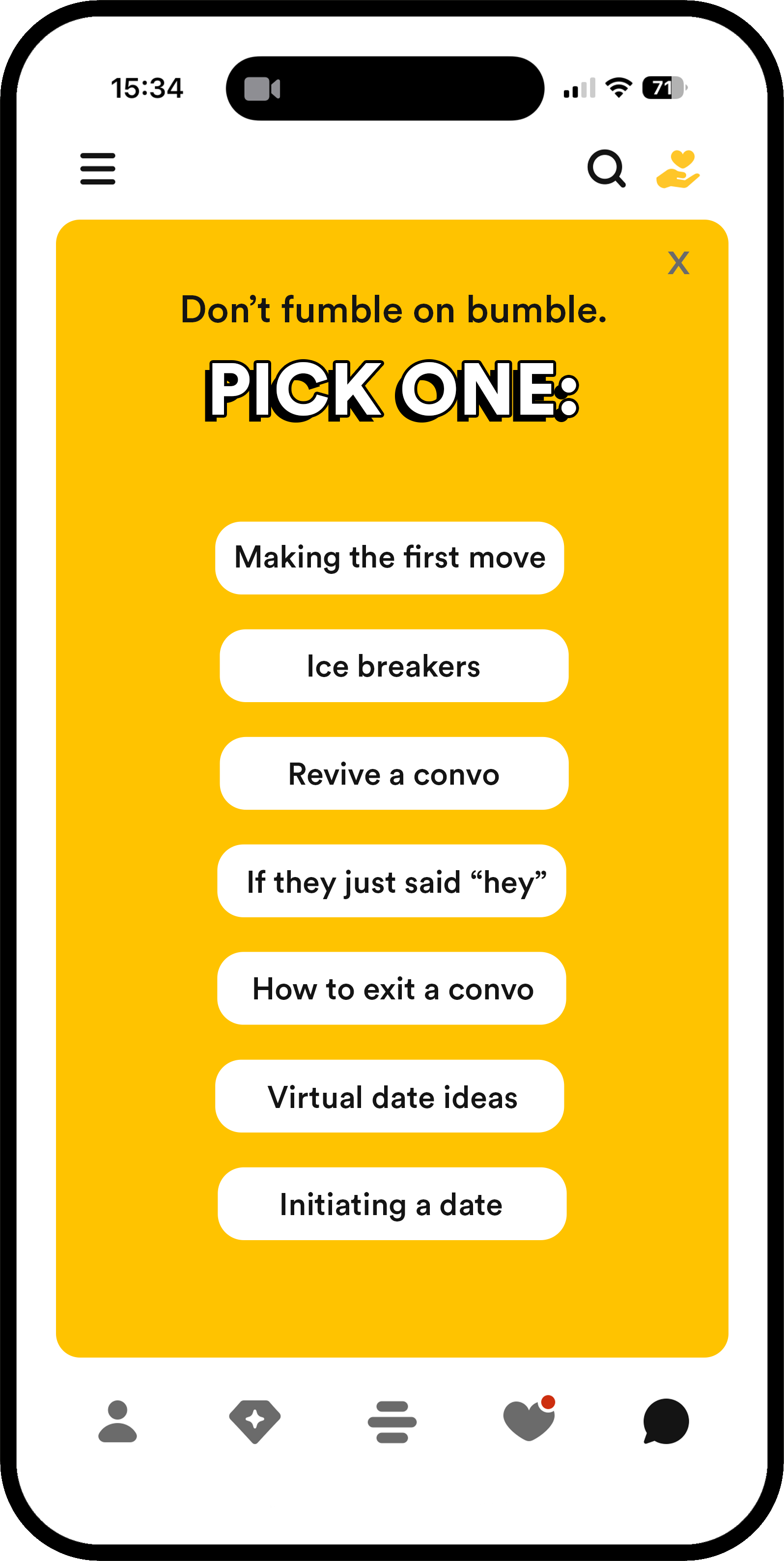Open the search magnifier
The image size is (784, 1561).
pyautogui.click(x=607, y=169)
